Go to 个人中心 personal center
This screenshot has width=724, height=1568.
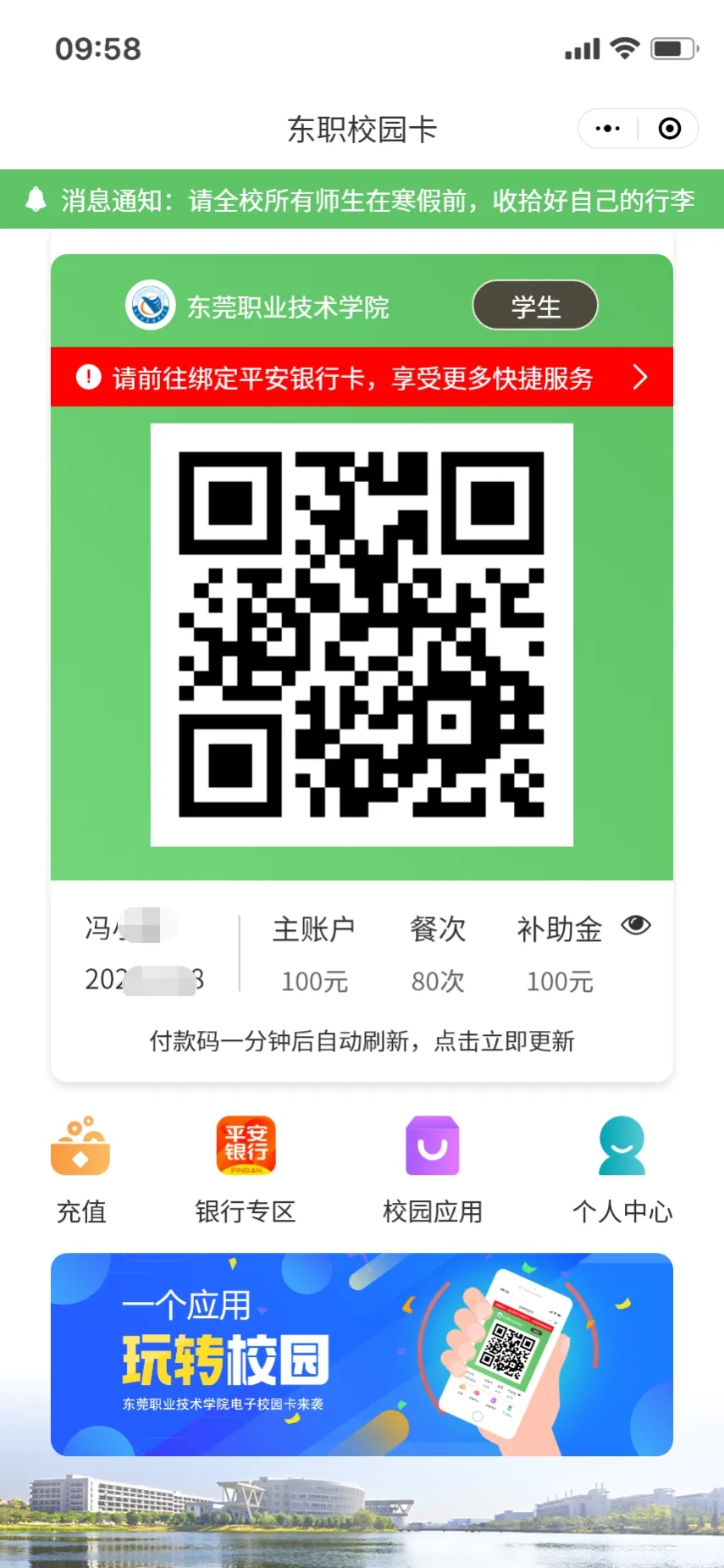[622, 1169]
